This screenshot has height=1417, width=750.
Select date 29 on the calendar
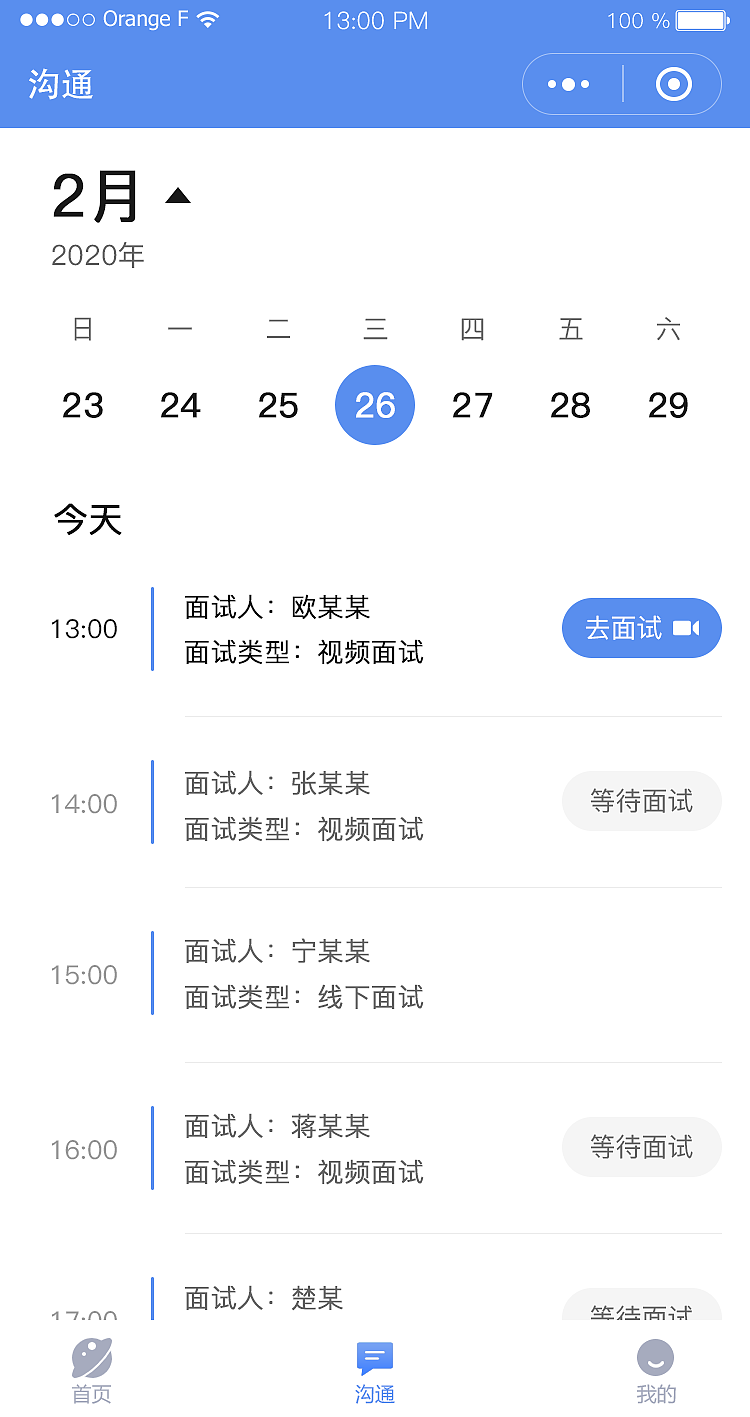click(667, 405)
